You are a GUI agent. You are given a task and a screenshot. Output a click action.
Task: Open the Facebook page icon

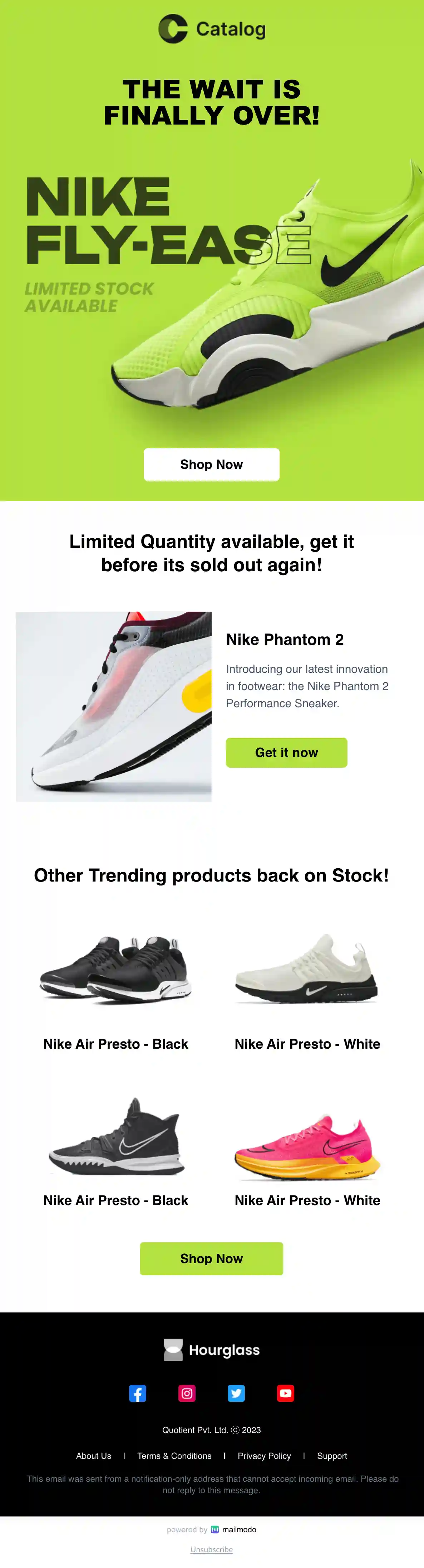[x=138, y=1393]
